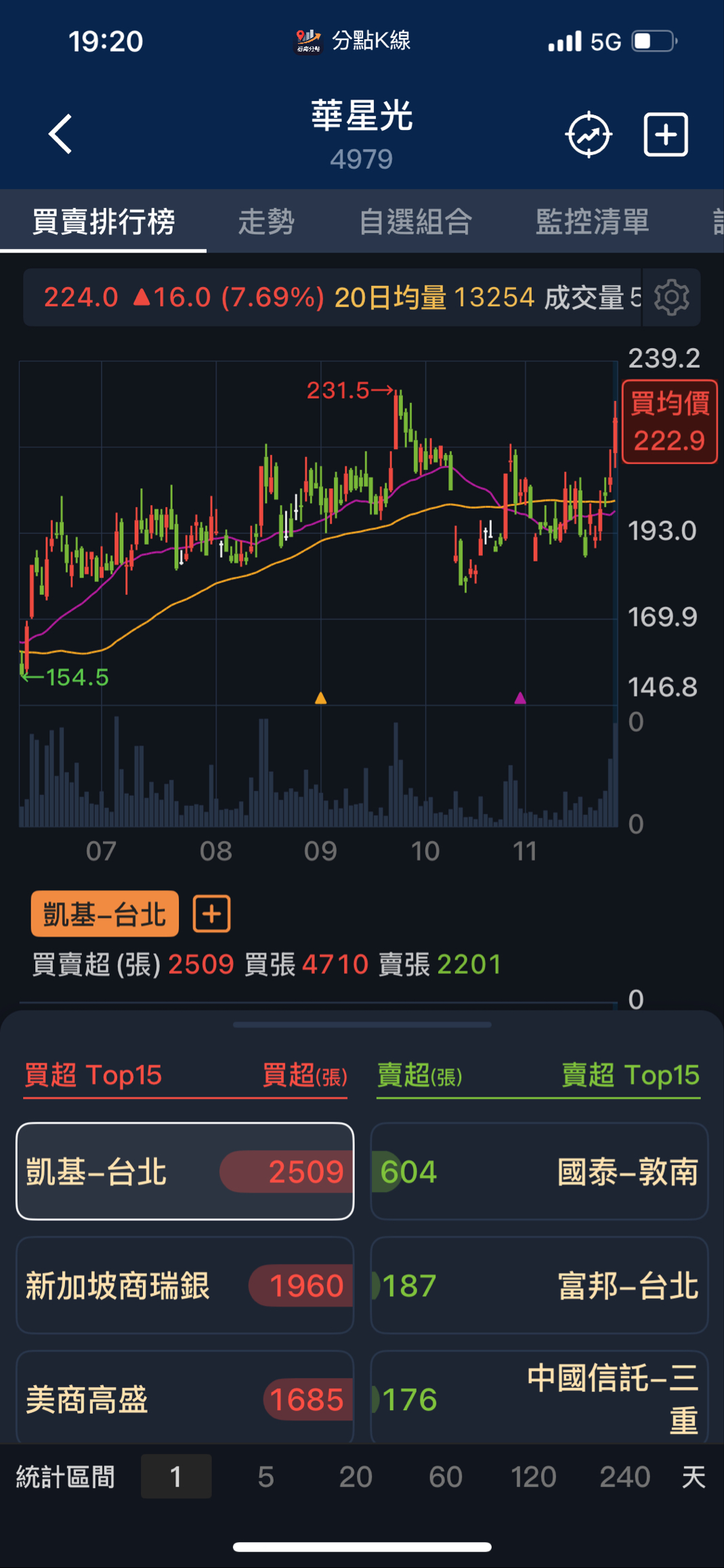This screenshot has height=1568, width=724.
Task: Set statistics interval to 120 days
Action: (533, 1477)
